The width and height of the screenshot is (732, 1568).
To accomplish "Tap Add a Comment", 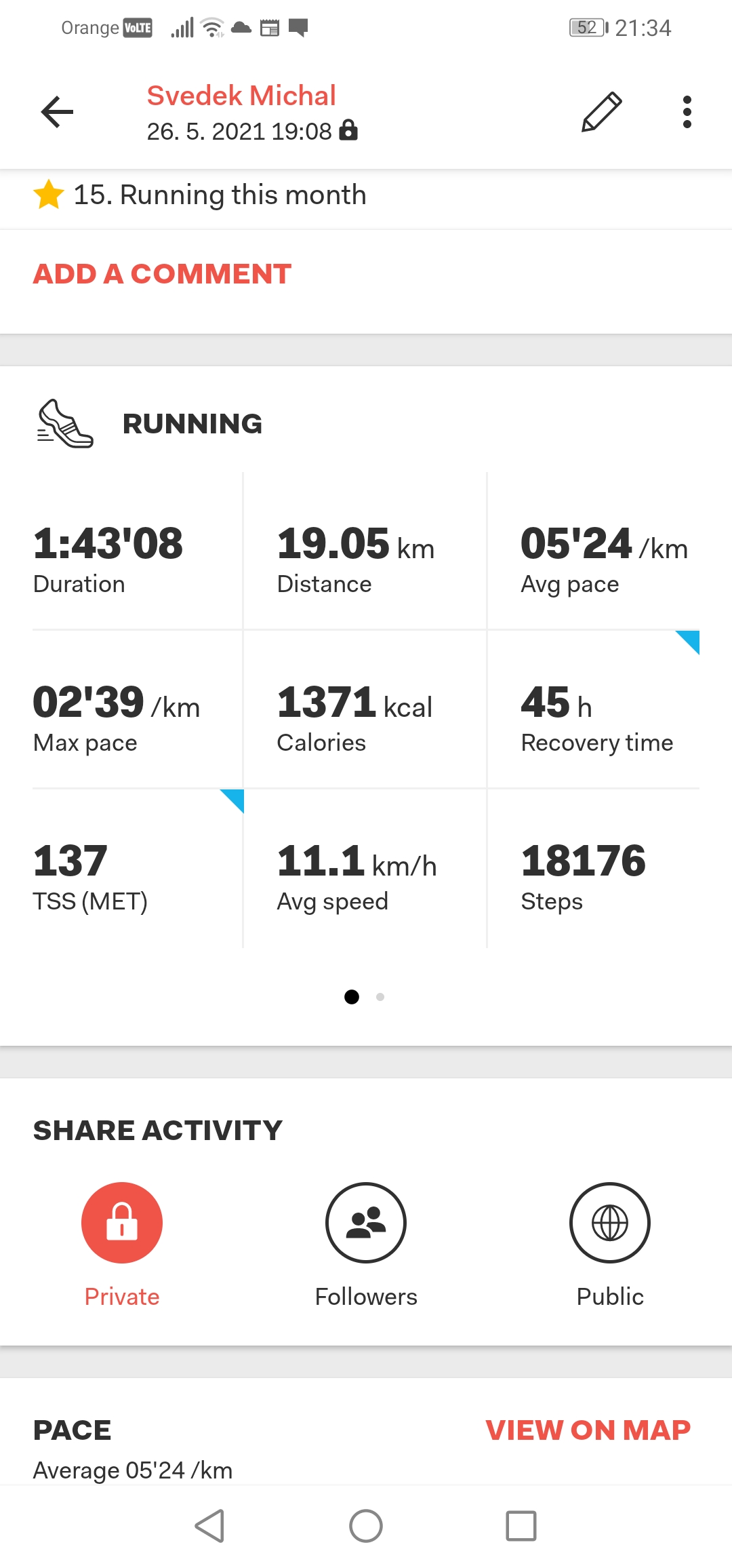I will (x=162, y=274).
